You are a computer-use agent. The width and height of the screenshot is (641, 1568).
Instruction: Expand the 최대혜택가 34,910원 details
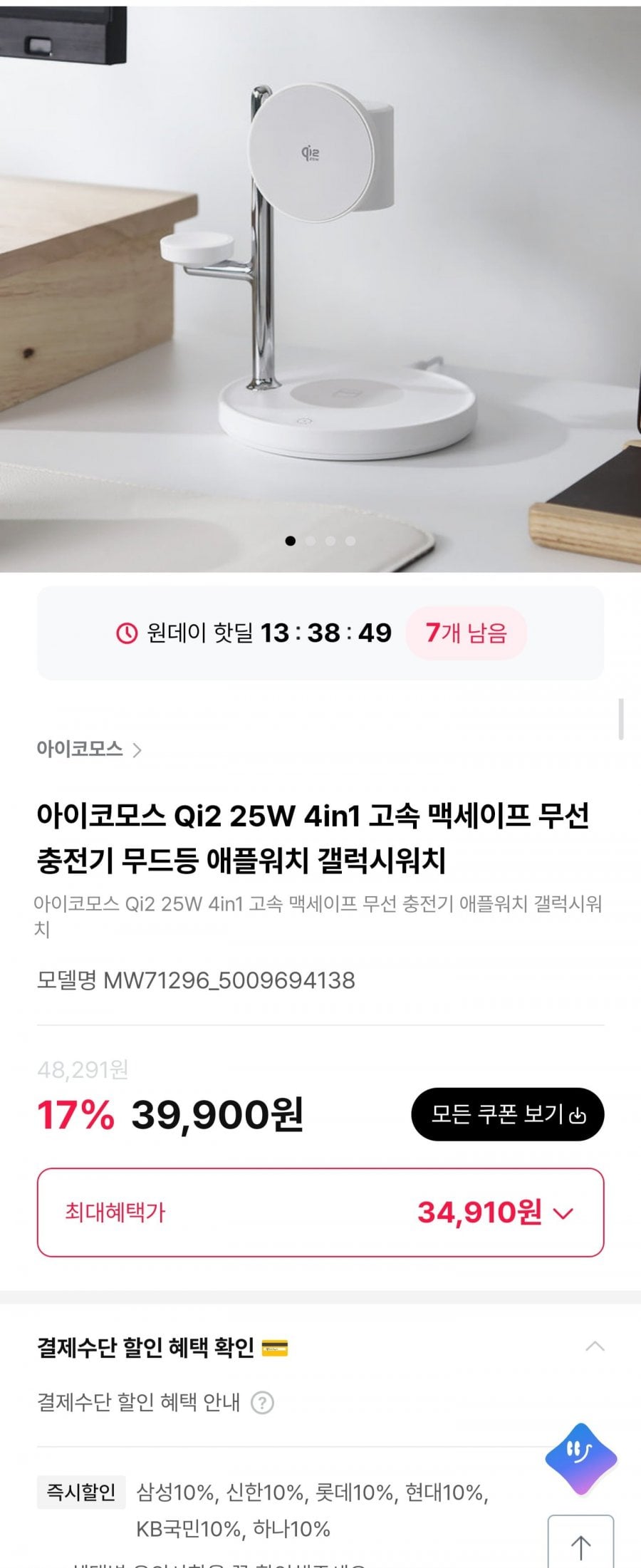[x=563, y=1213]
